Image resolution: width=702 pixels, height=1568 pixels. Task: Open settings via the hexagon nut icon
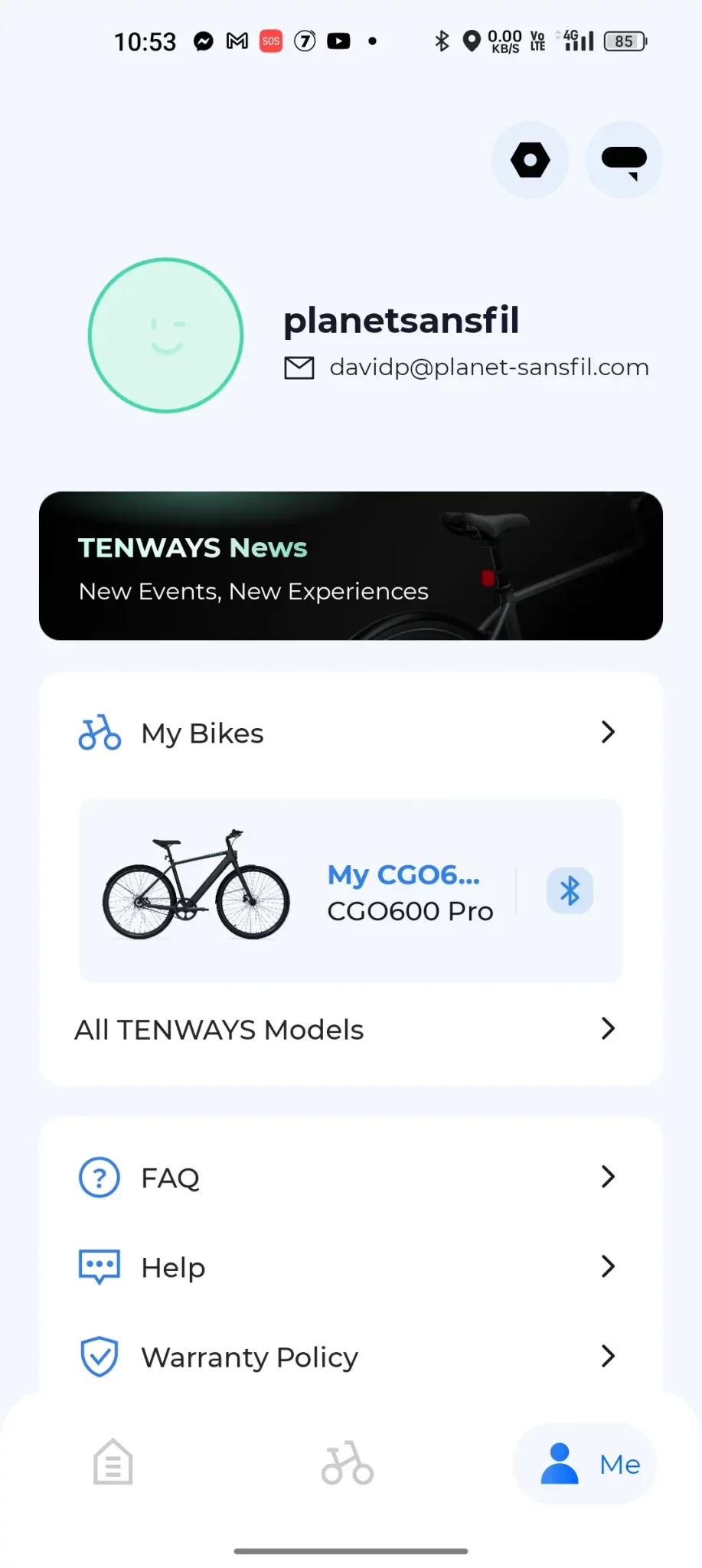[x=530, y=160]
